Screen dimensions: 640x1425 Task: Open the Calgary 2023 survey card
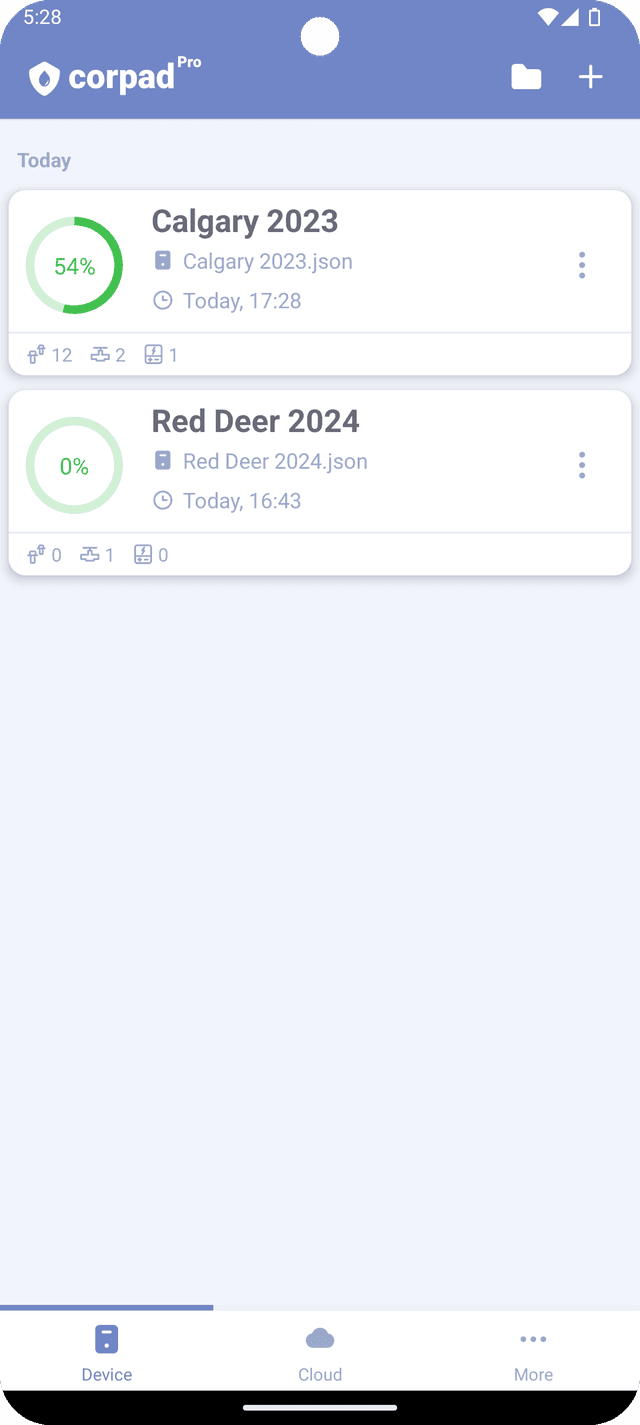300,262
